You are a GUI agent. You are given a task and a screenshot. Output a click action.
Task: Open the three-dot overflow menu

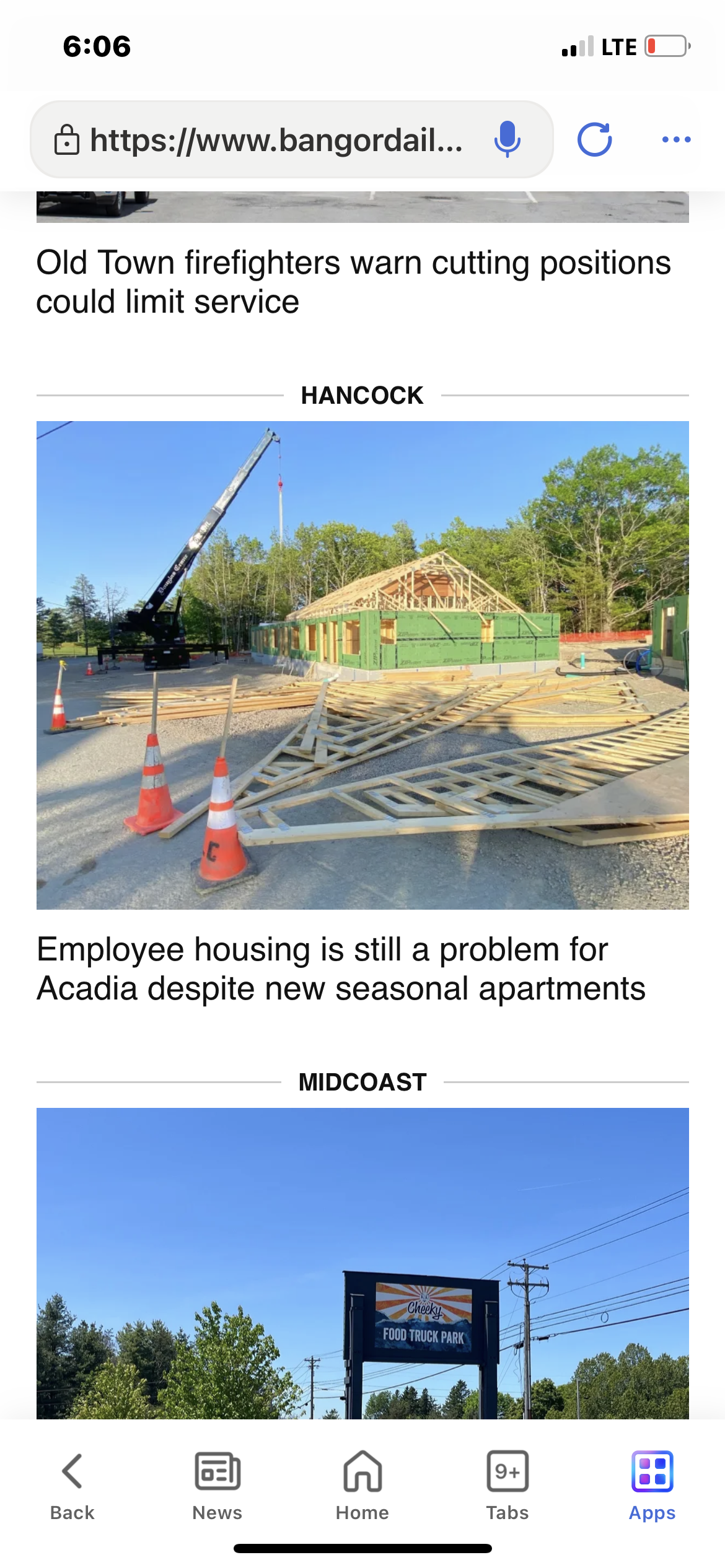click(676, 139)
